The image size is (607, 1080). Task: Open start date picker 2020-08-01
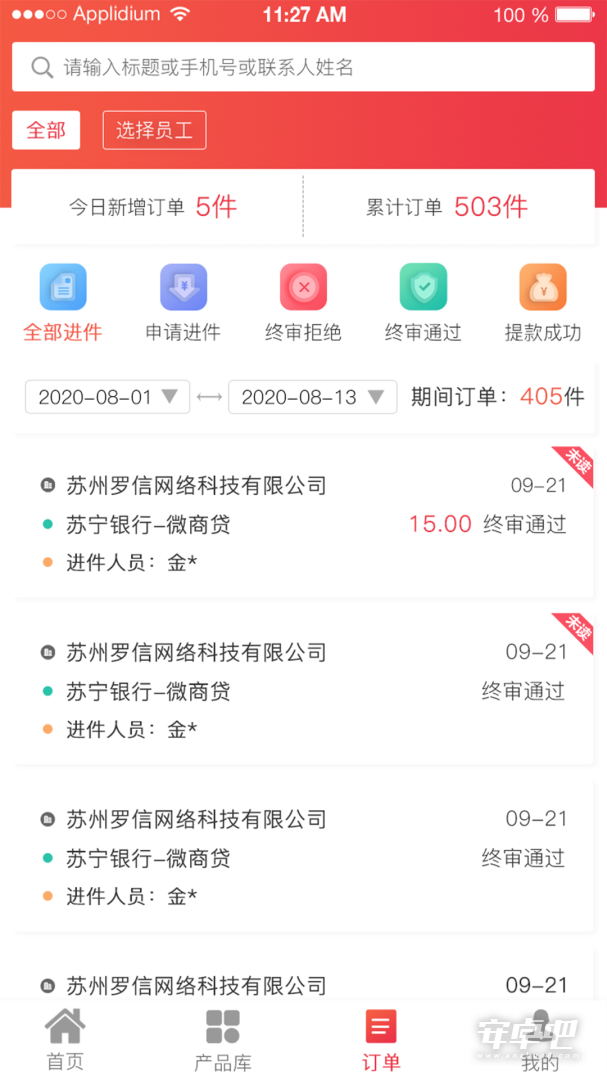[x=107, y=397]
